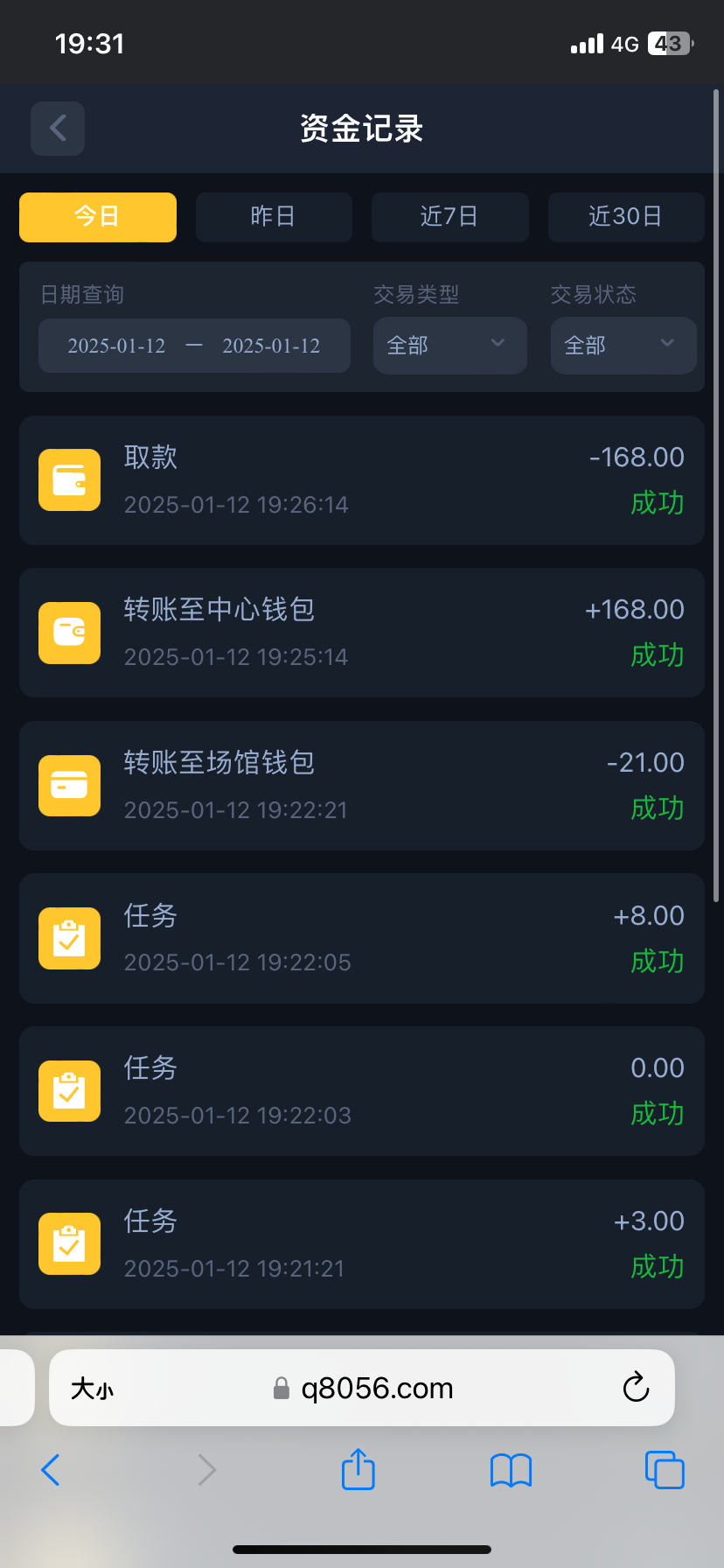724x1568 pixels.
Task: Expand the 交易类型 dropdown
Action: coord(449,346)
